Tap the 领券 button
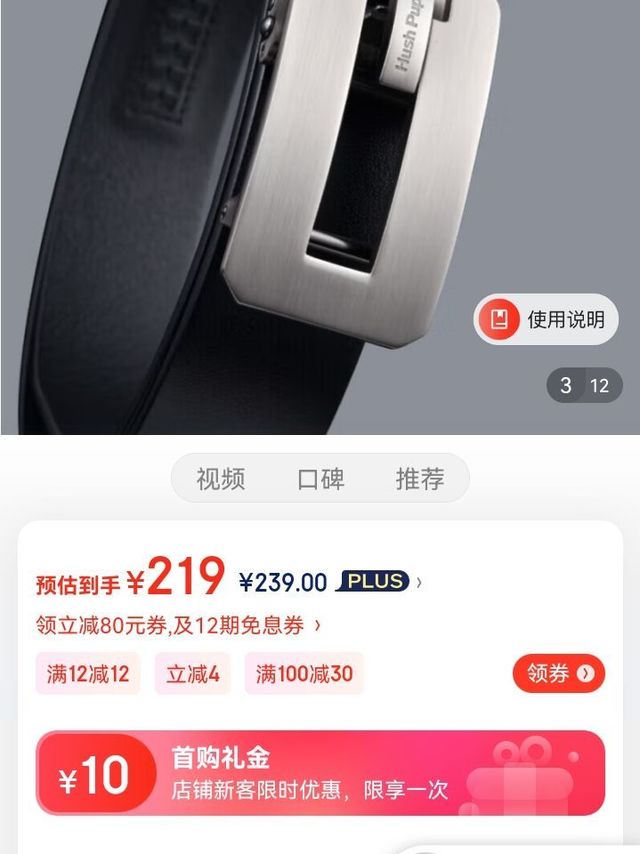640x854 pixels. 558,674
